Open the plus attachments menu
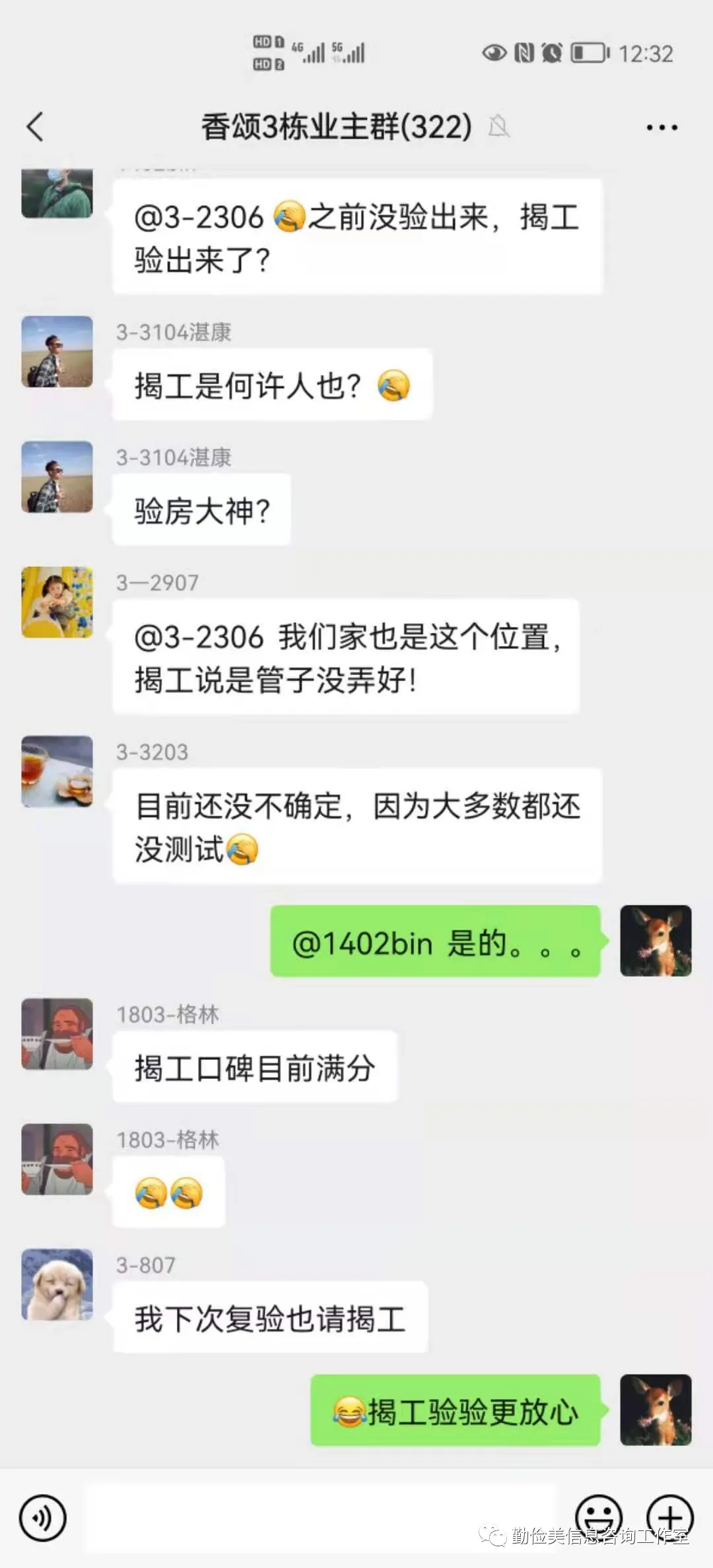 [669, 1517]
